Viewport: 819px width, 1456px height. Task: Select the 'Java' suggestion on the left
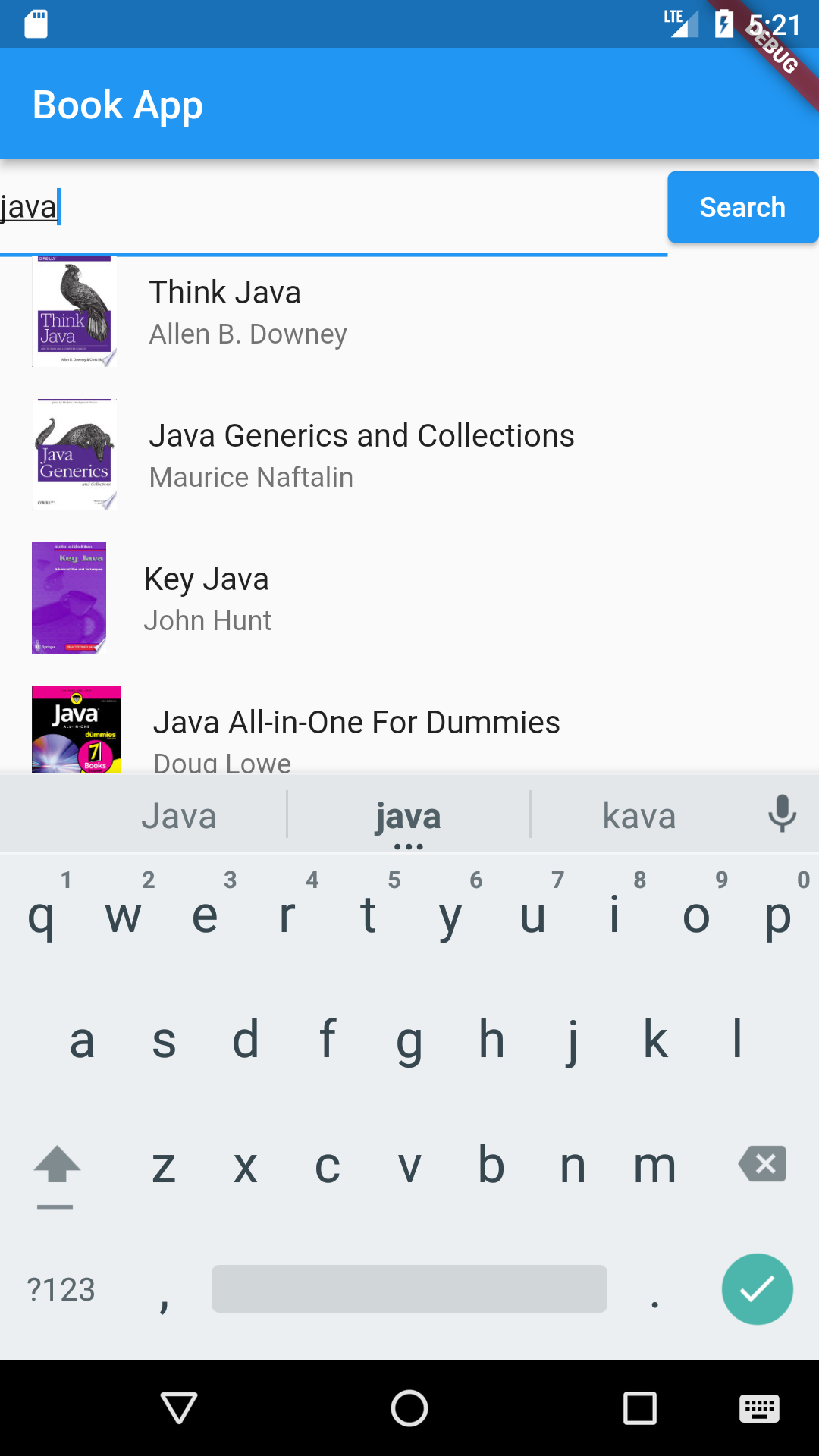pos(179,814)
